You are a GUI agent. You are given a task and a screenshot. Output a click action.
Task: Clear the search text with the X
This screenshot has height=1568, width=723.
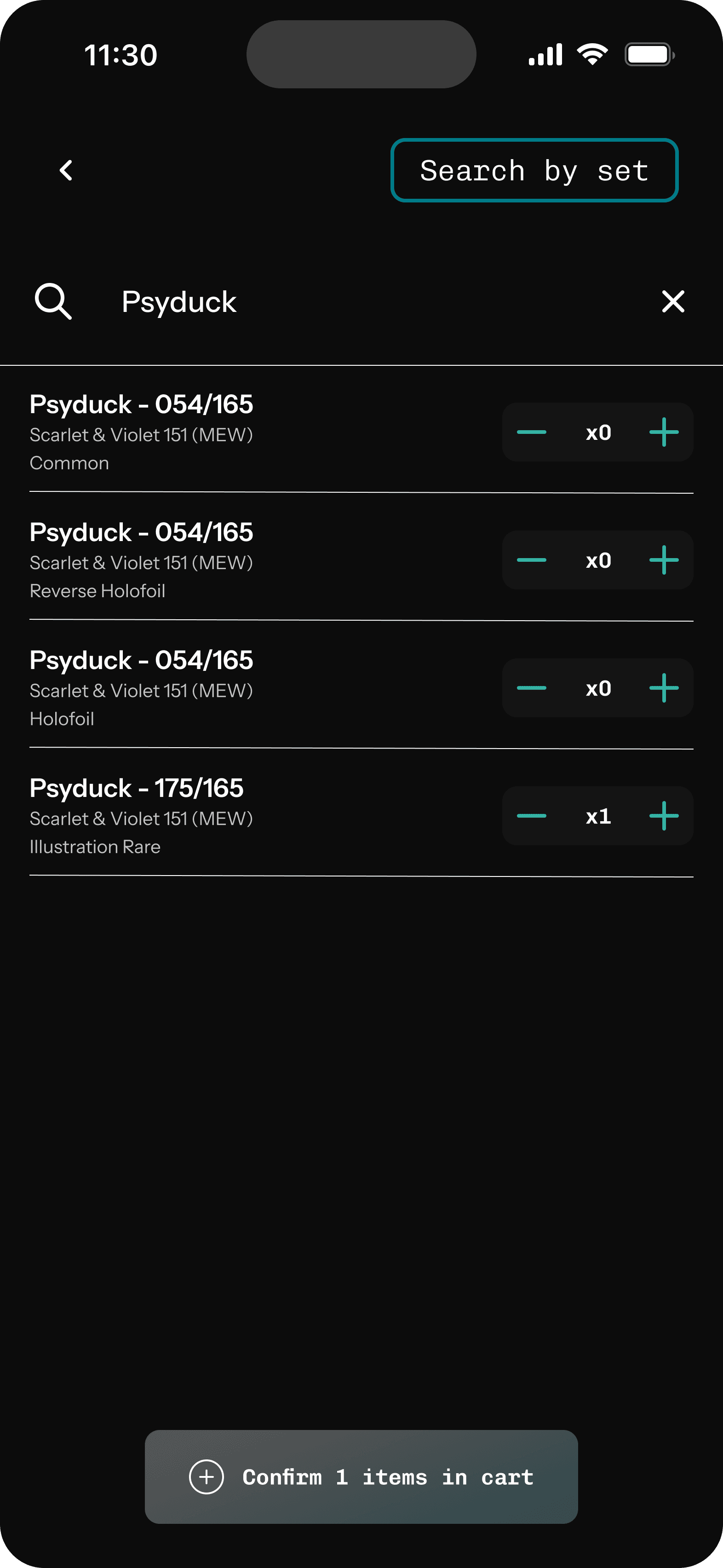[x=672, y=301]
